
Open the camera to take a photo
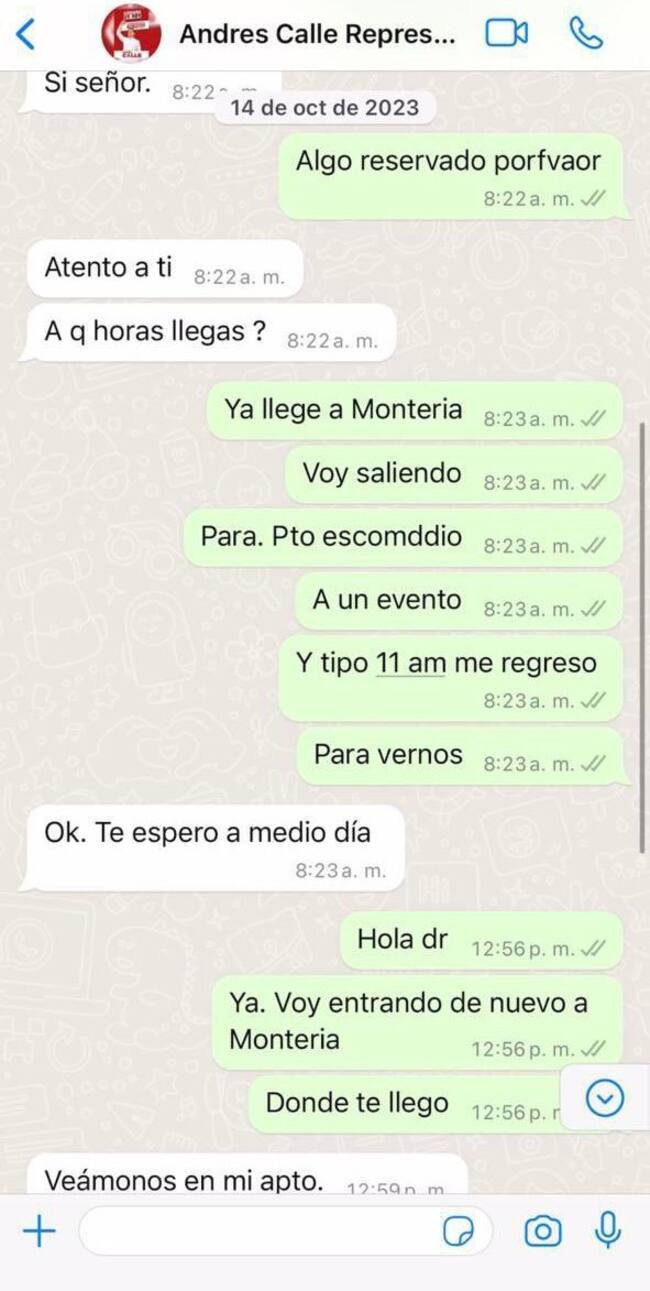click(542, 1231)
